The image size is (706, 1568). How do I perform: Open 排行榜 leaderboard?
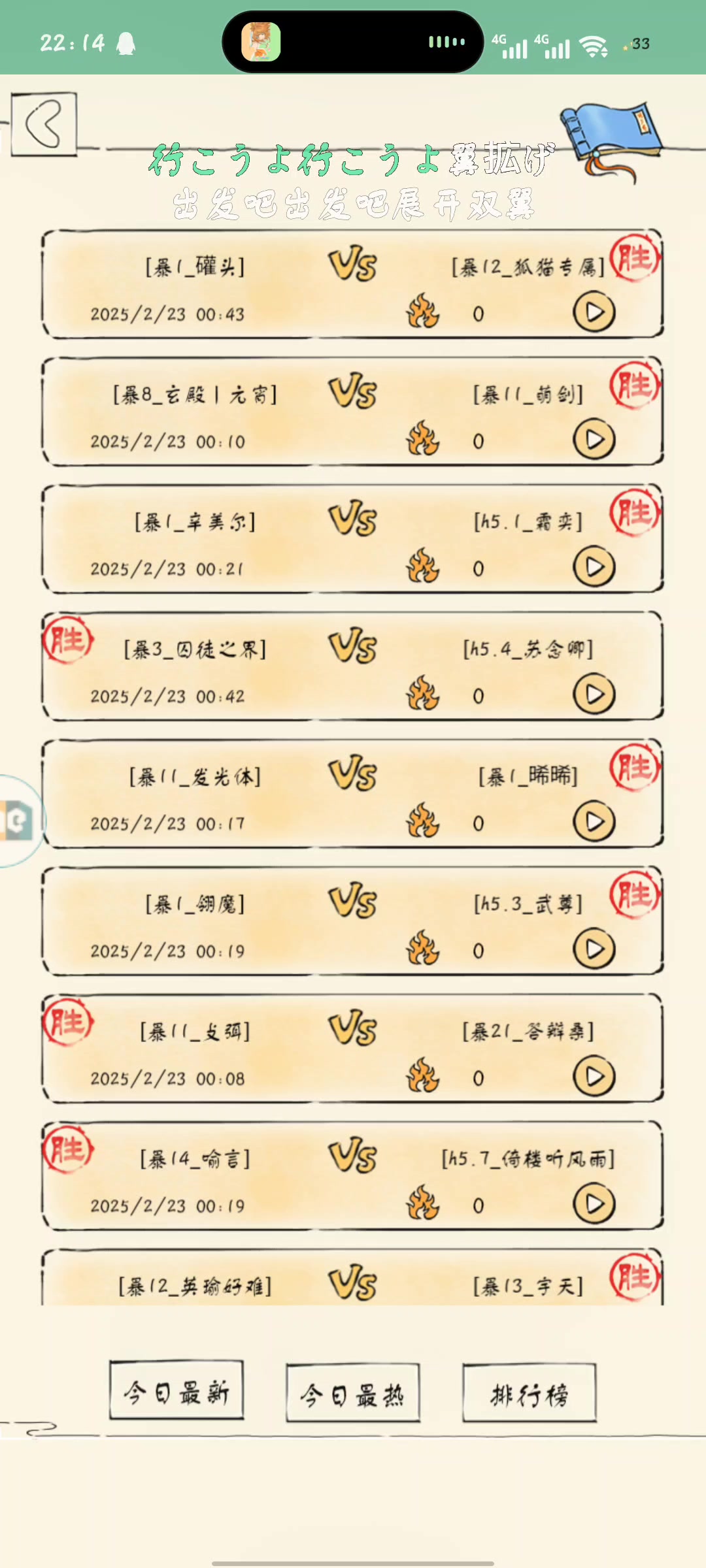click(529, 1395)
